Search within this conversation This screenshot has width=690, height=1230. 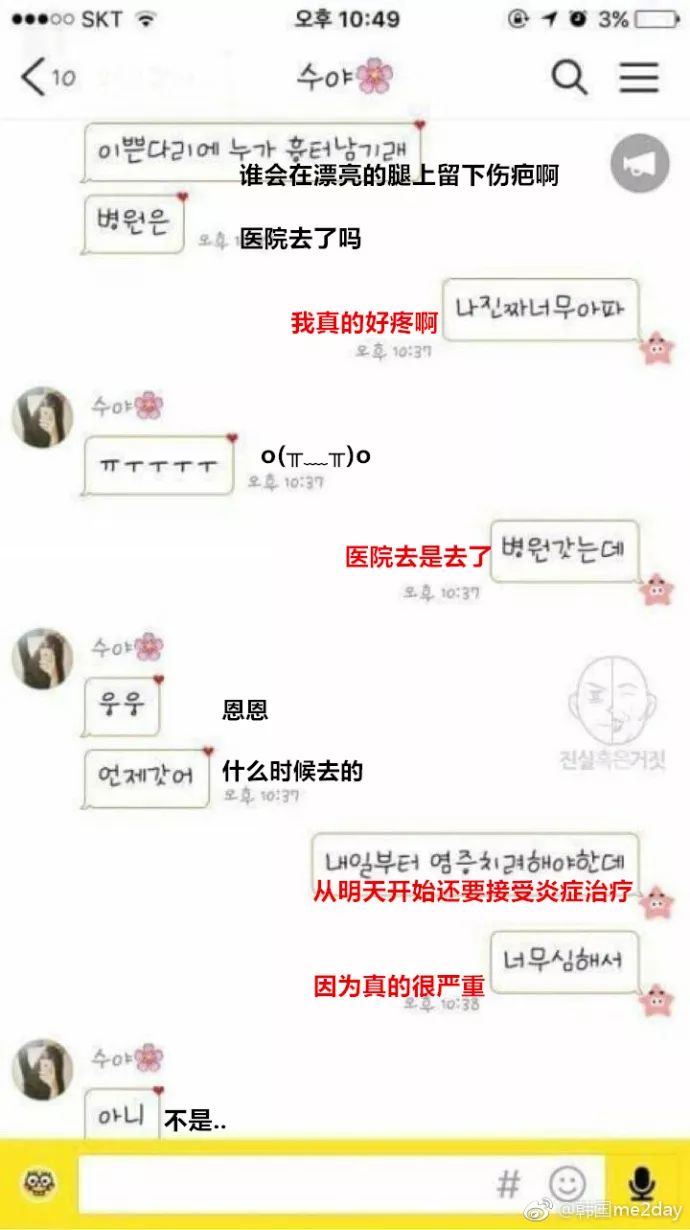pyautogui.click(x=569, y=77)
